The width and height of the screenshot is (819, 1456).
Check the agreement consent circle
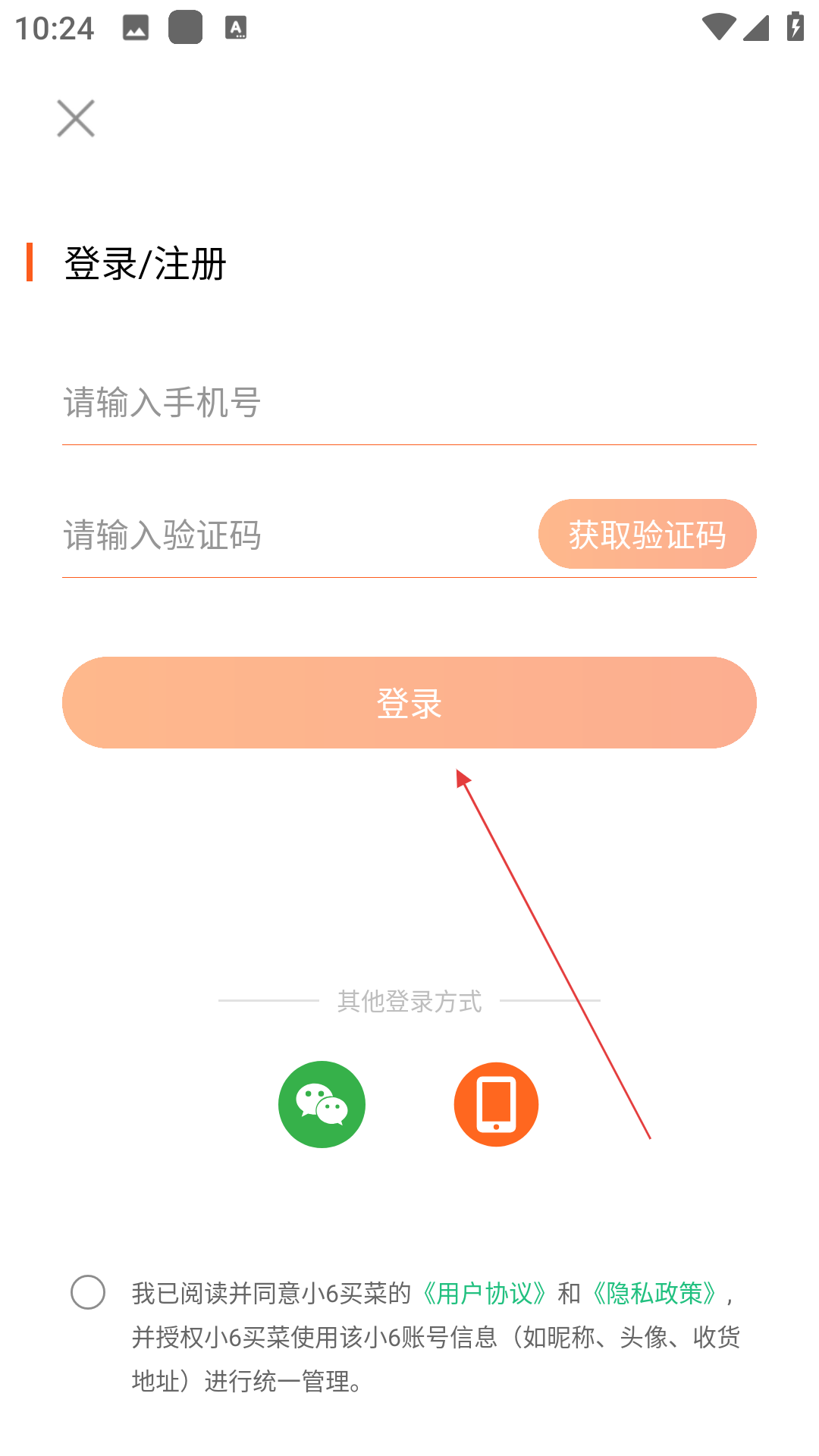[x=88, y=1292]
